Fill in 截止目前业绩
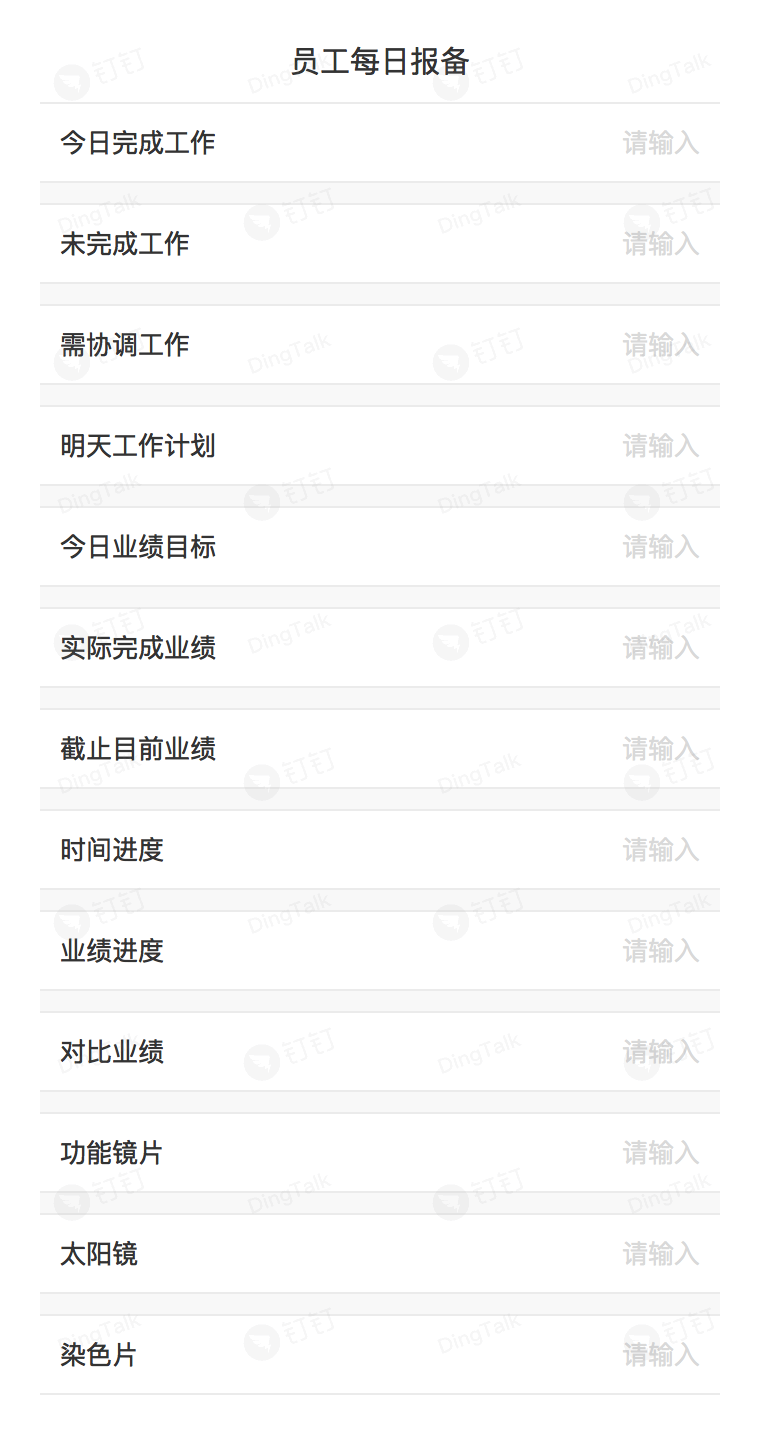 click(x=380, y=749)
